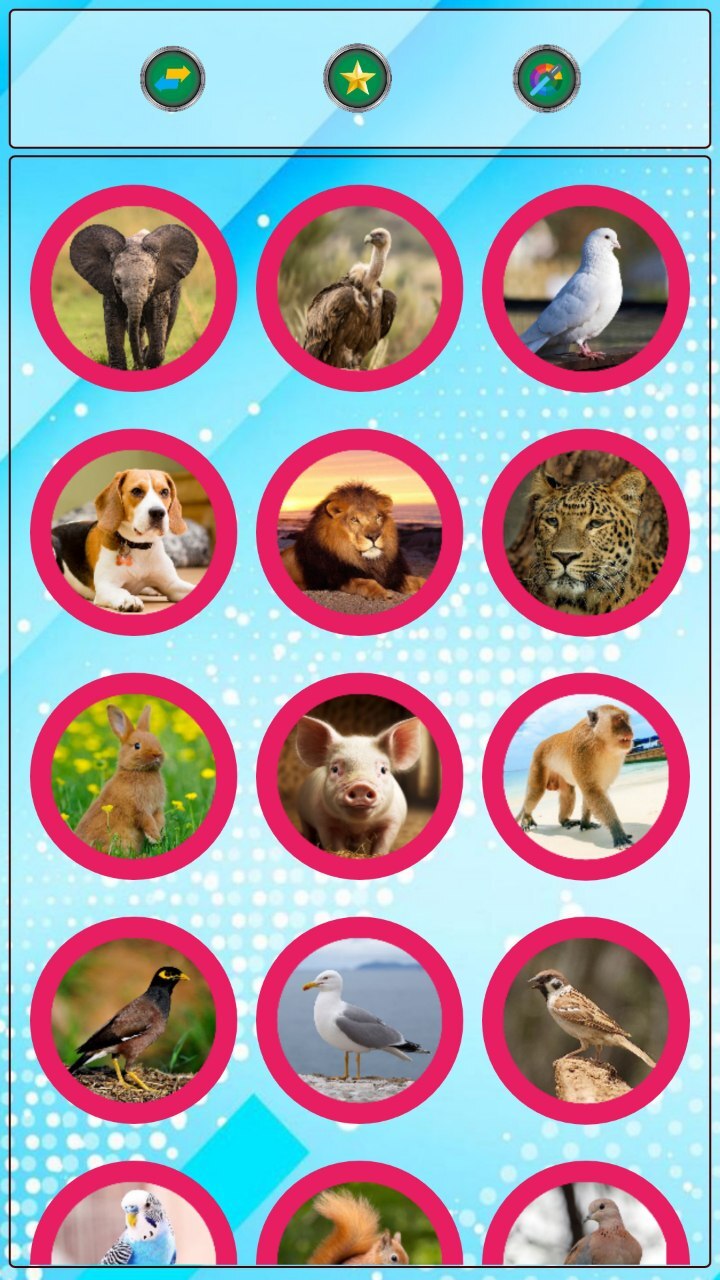
Task: Tap the share arrows icon
Action: click(172, 78)
